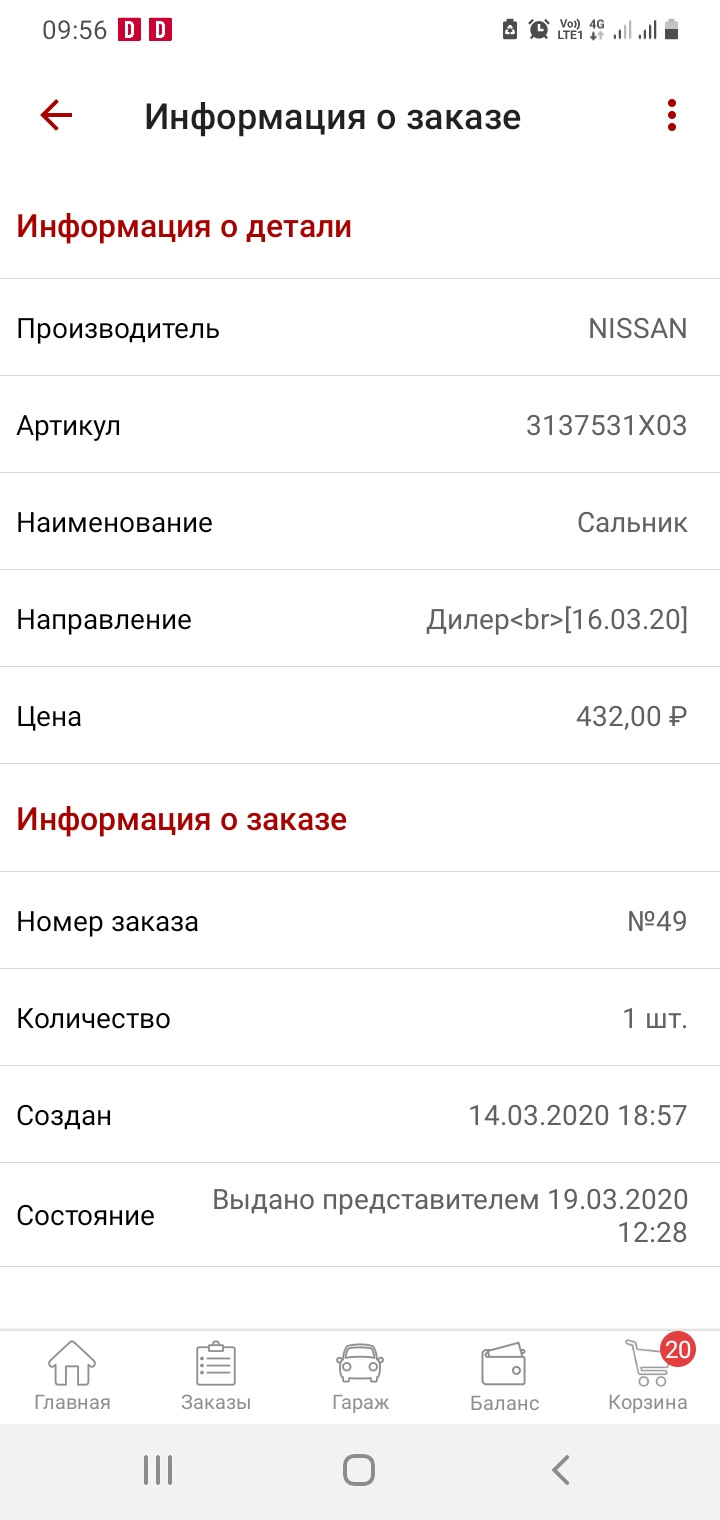Screen dimensions: 720x1520
Task: Tap the alarm clock status bar icon
Action: click(535, 30)
